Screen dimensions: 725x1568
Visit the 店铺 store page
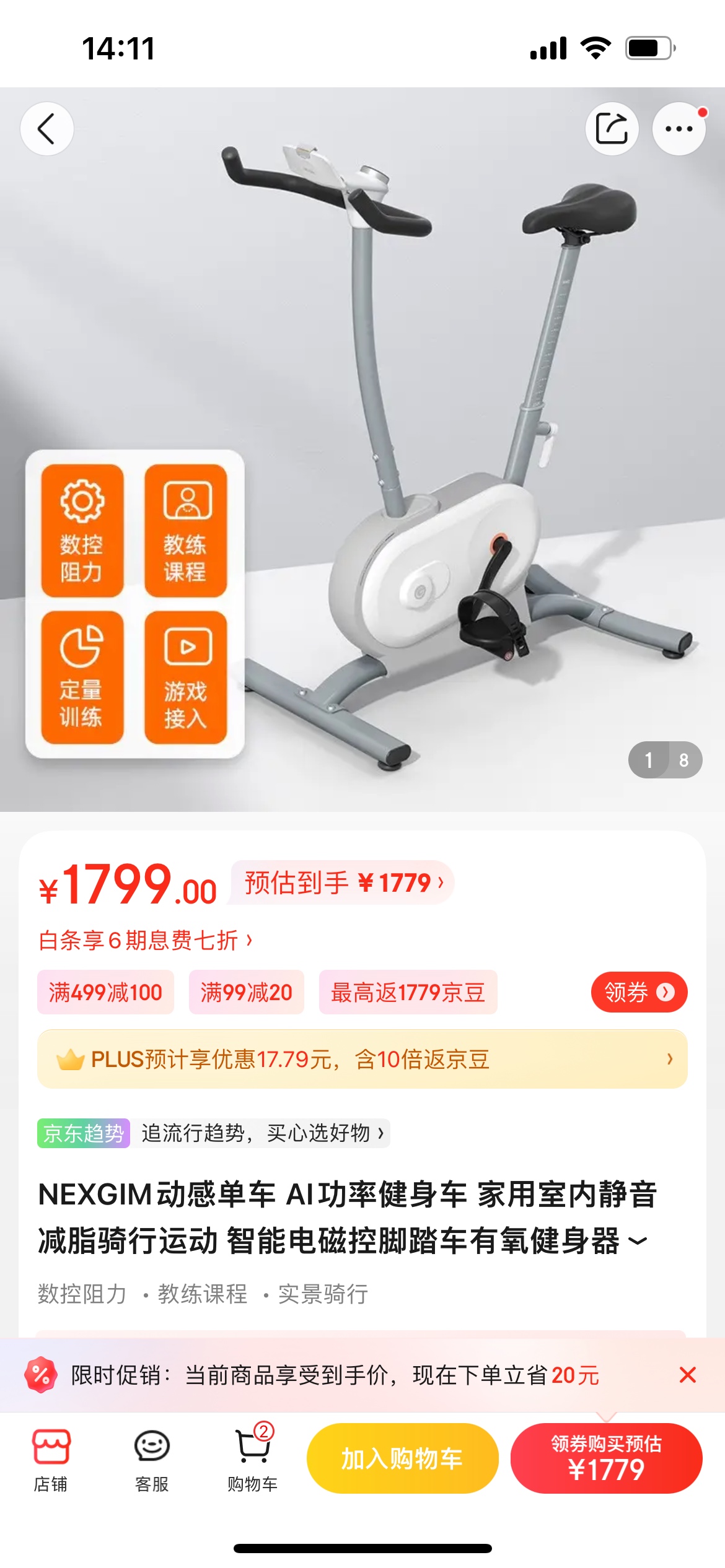click(x=51, y=1459)
